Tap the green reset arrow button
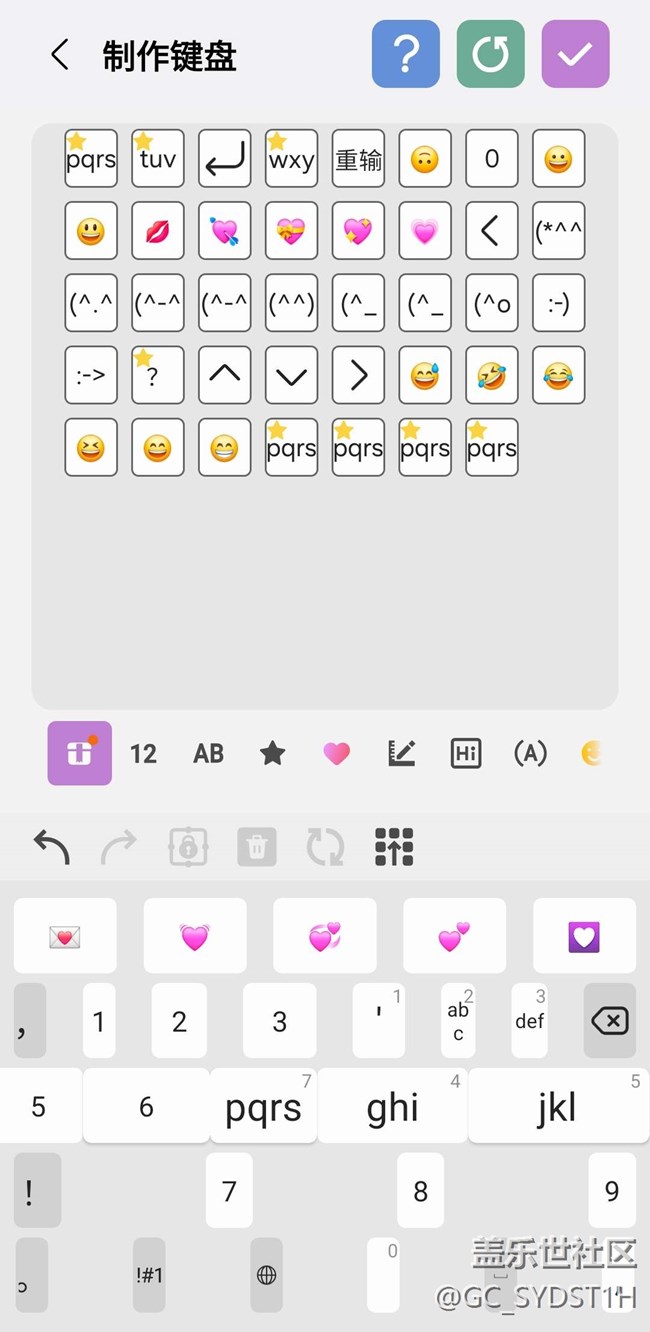This screenshot has width=650, height=1332. 490,54
